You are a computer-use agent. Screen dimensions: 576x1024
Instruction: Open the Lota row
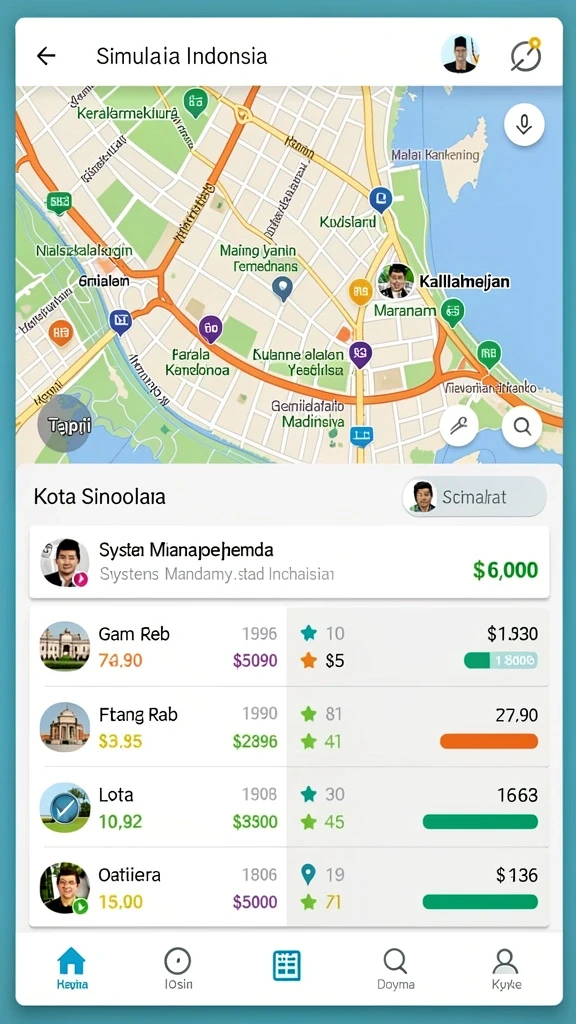tap(289, 807)
